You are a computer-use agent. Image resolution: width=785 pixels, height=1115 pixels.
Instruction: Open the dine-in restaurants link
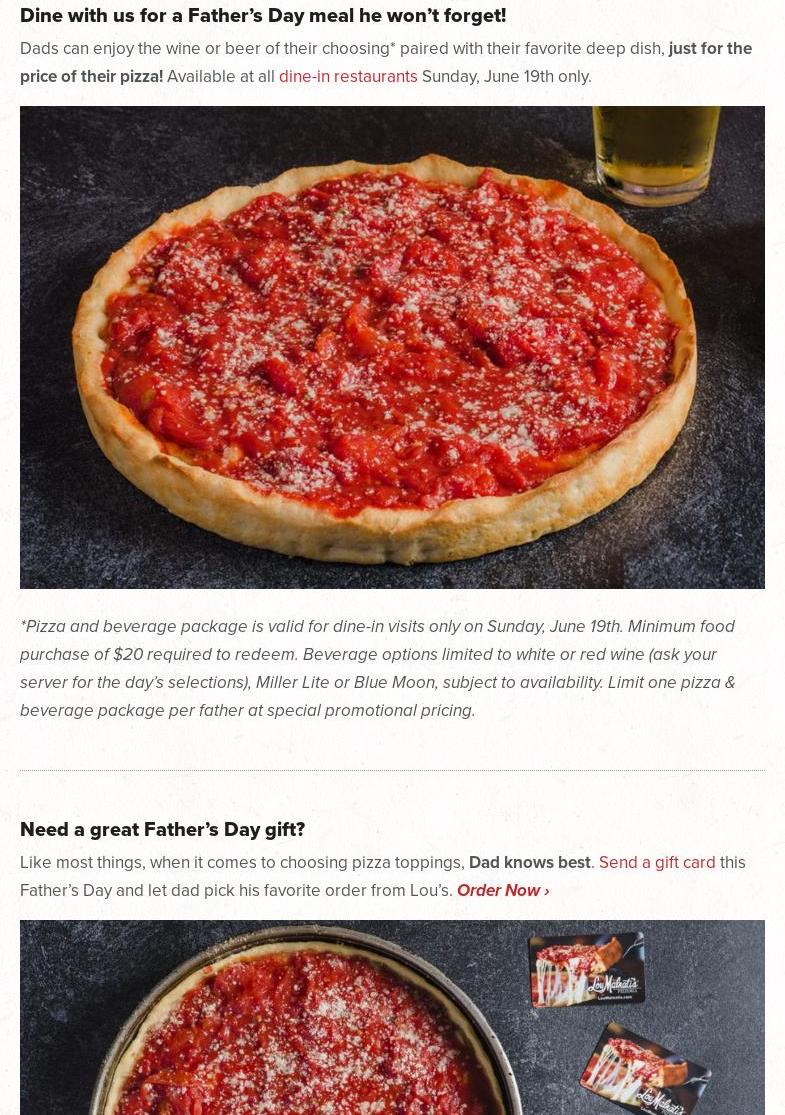tap(347, 76)
